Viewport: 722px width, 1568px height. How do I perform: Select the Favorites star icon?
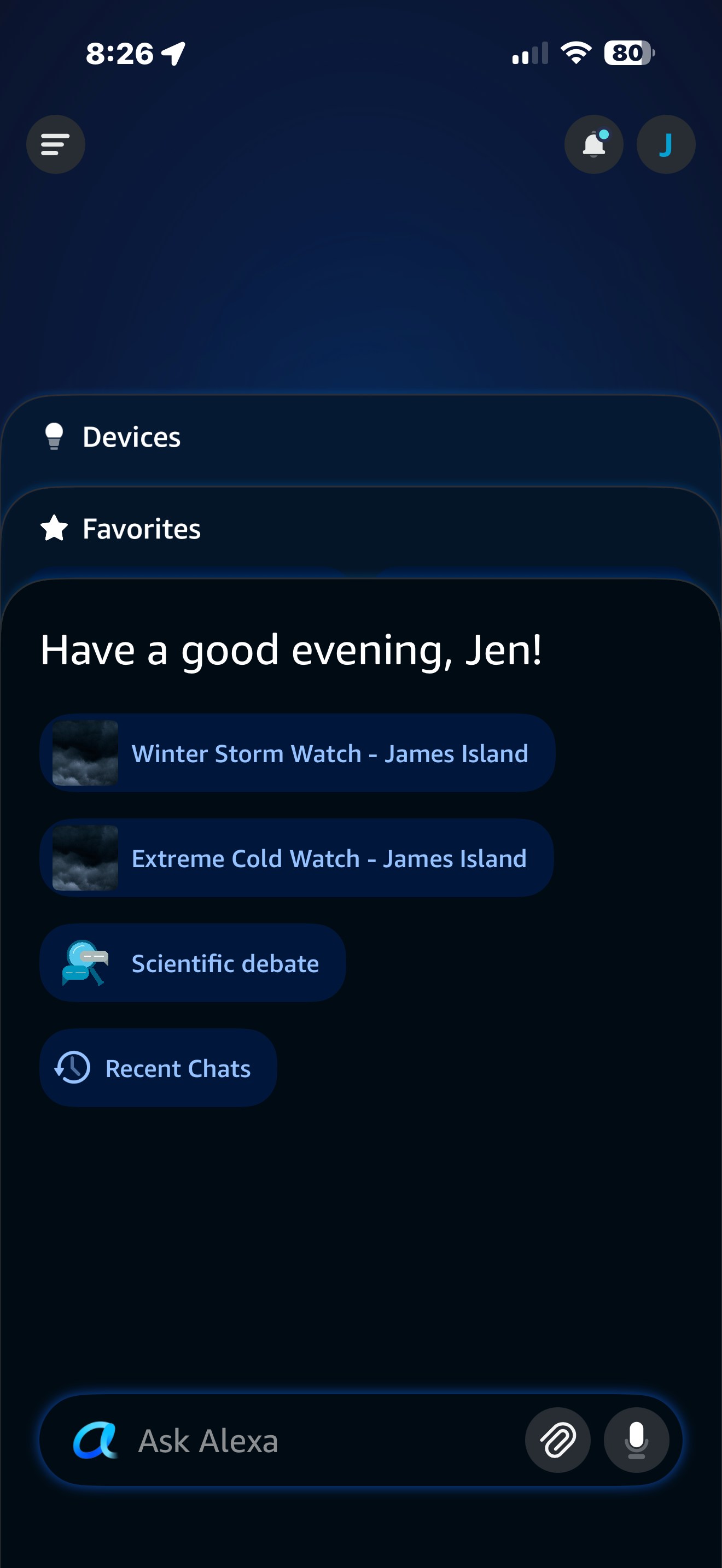(x=54, y=528)
